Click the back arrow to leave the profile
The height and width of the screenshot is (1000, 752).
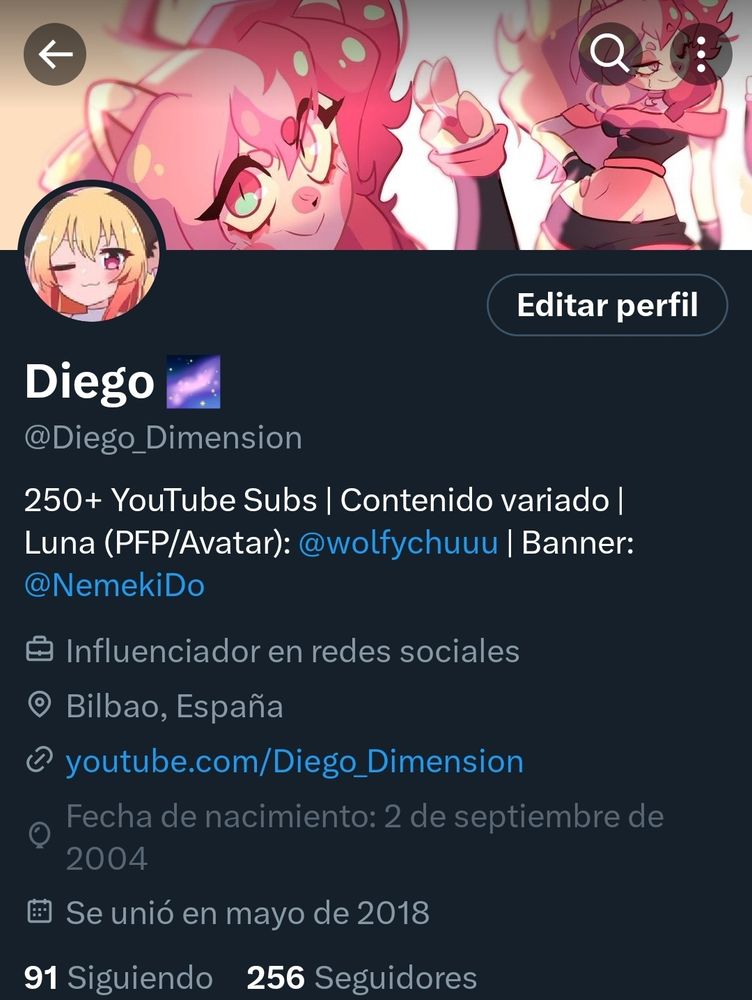[x=55, y=55]
